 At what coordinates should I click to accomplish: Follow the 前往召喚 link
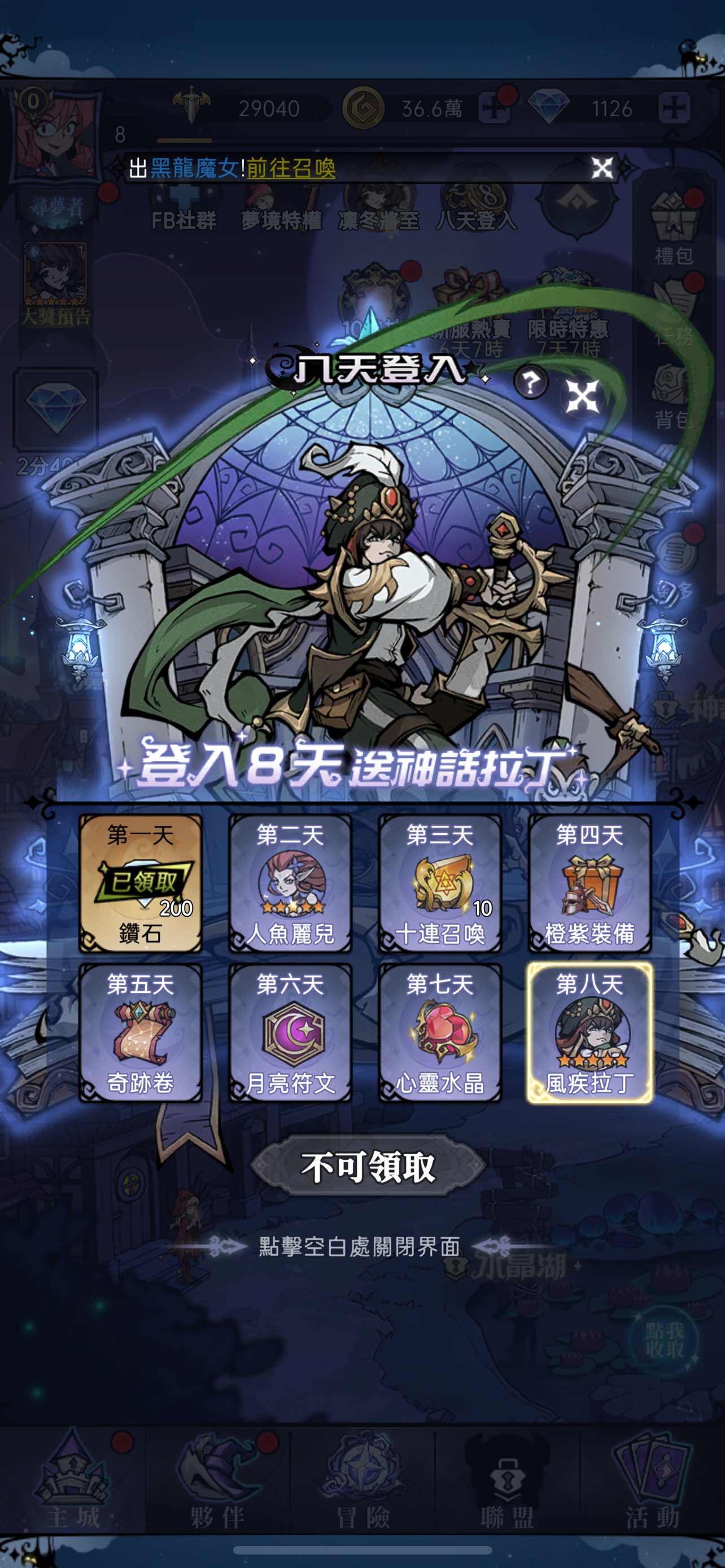(x=291, y=168)
